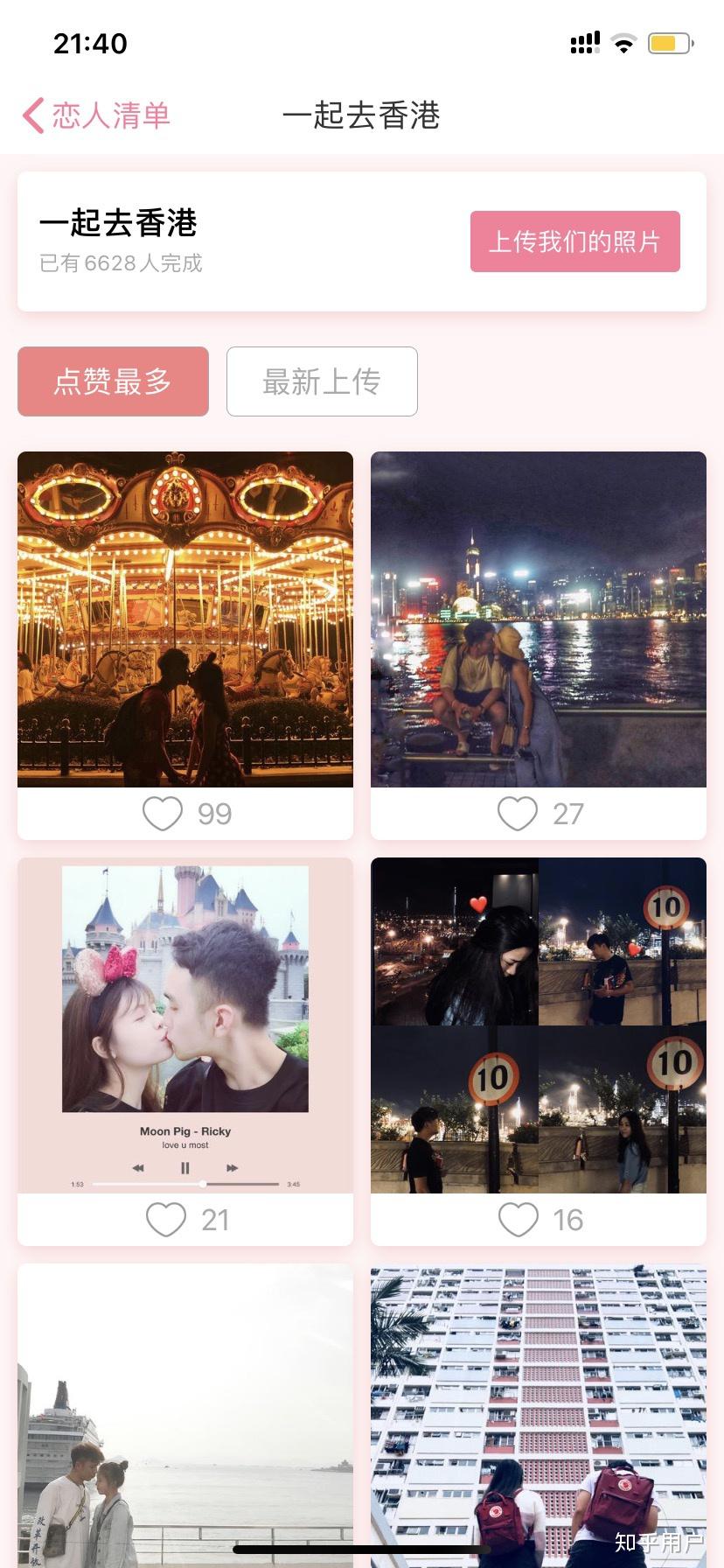Open the four-panel speed limit sign collage
This screenshot has width=724, height=1568.
[539, 1025]
